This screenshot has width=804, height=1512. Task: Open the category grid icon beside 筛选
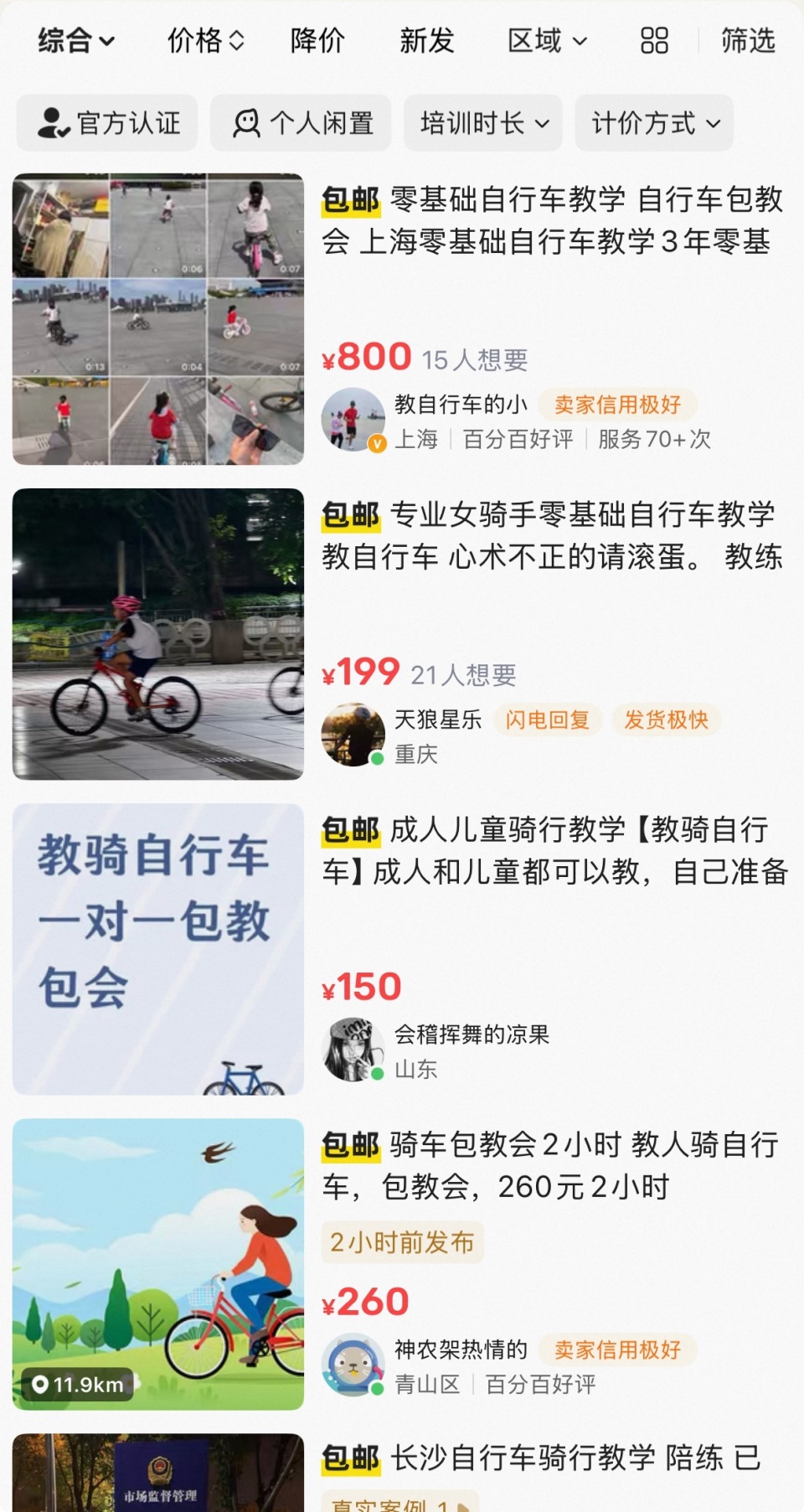coord(655,40)
